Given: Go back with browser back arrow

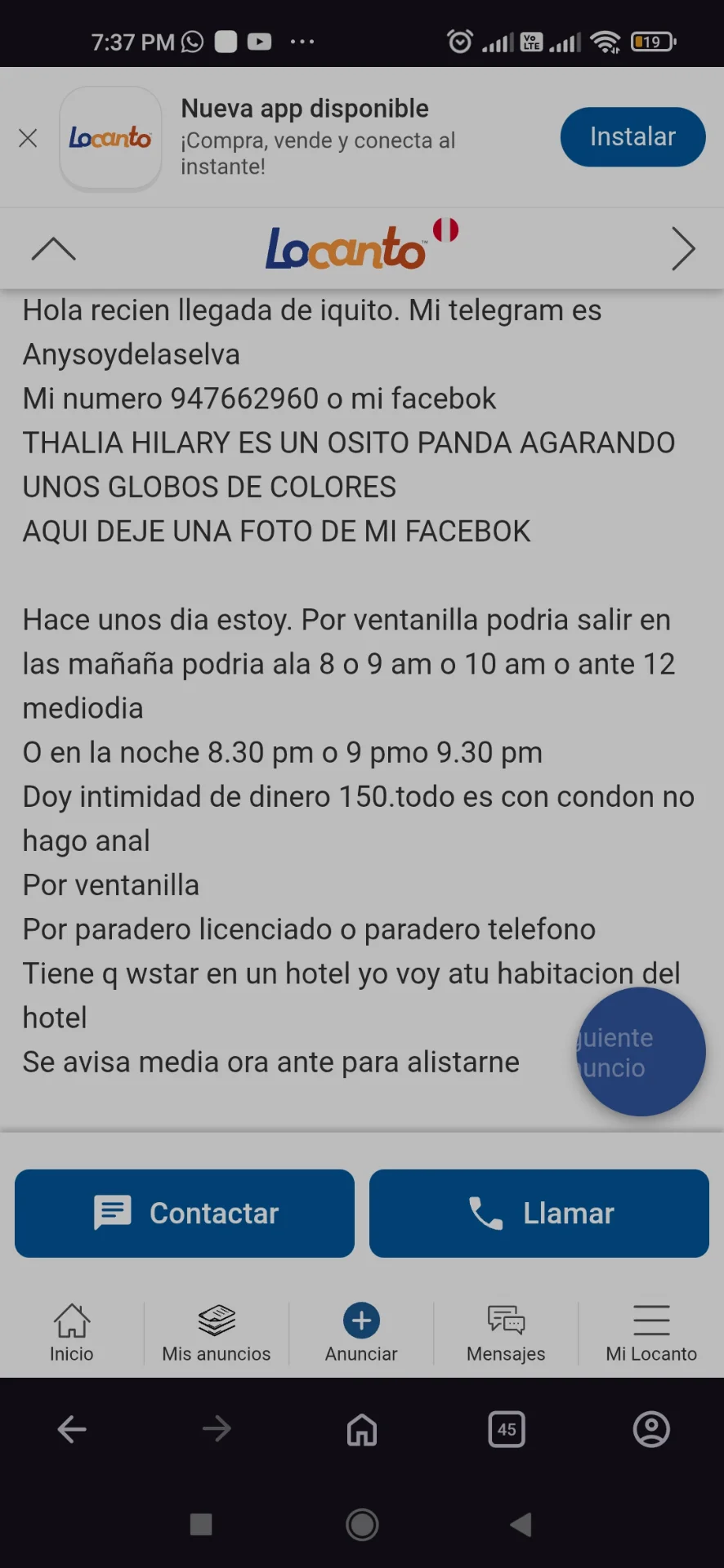Looking at the screenshot, I should pos(72,1429).
